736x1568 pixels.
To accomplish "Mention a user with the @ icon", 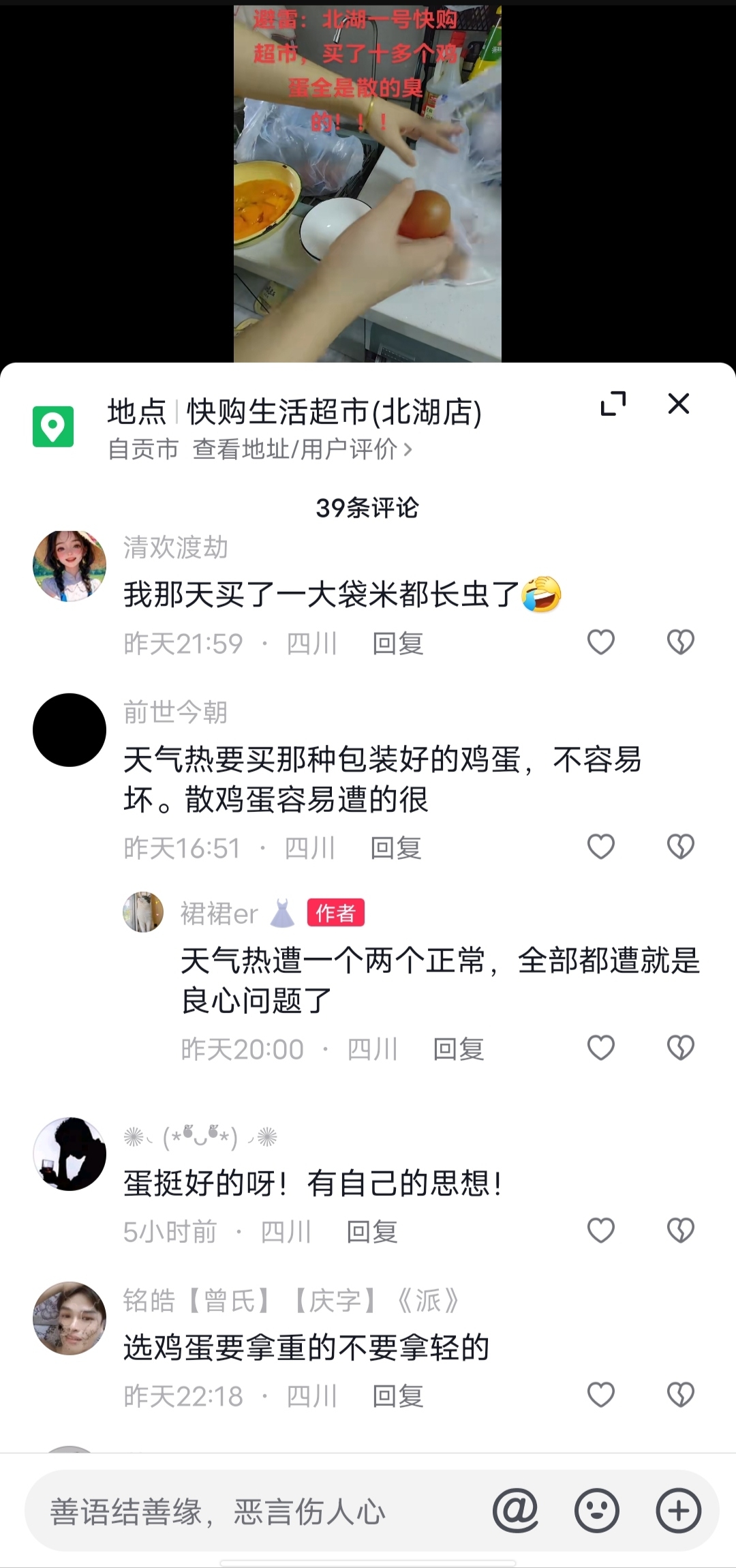I will click(x=515, y=1511).
